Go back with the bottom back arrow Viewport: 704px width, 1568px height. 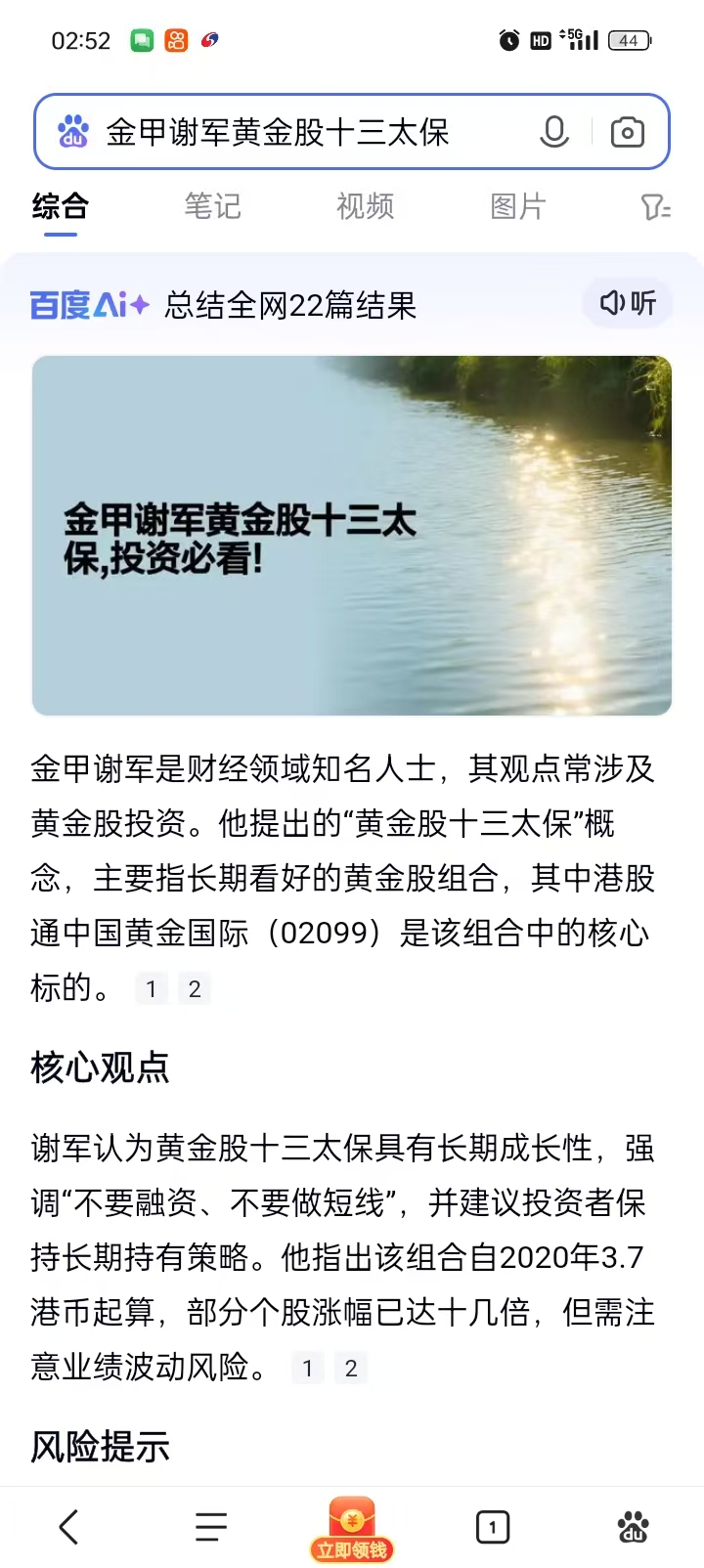click(68, 1527)
